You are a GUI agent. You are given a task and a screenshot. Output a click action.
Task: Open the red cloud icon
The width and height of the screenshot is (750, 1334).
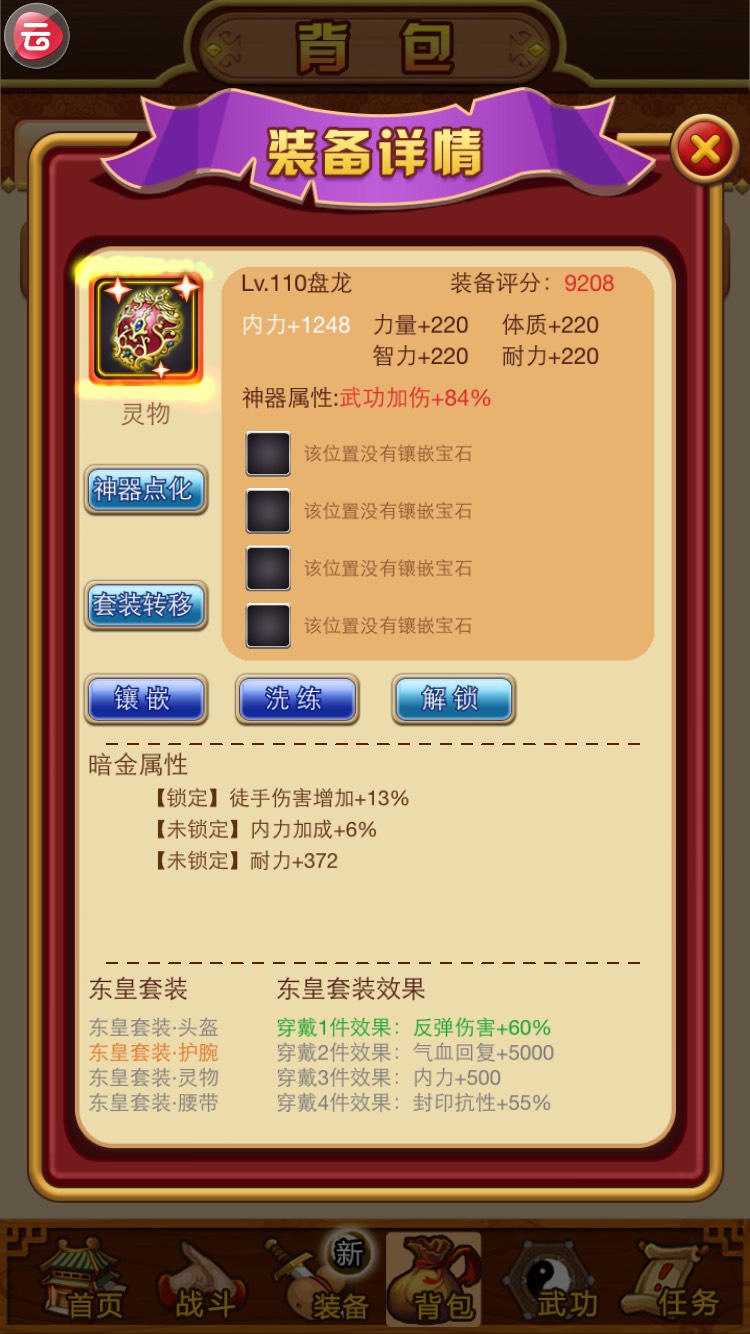(x=37, y=37)
